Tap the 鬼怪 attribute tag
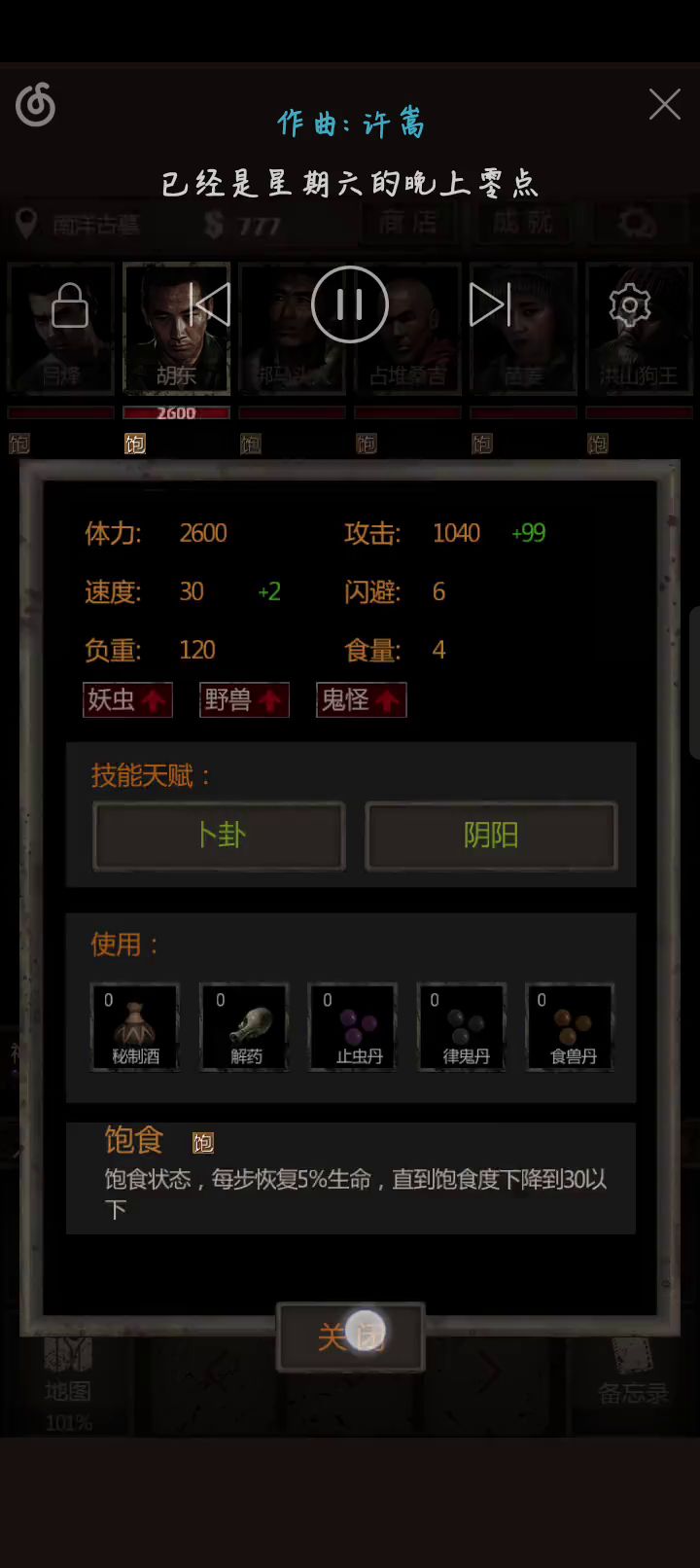The height and width of the screenshot is (1568, 700). coord(361,700)
